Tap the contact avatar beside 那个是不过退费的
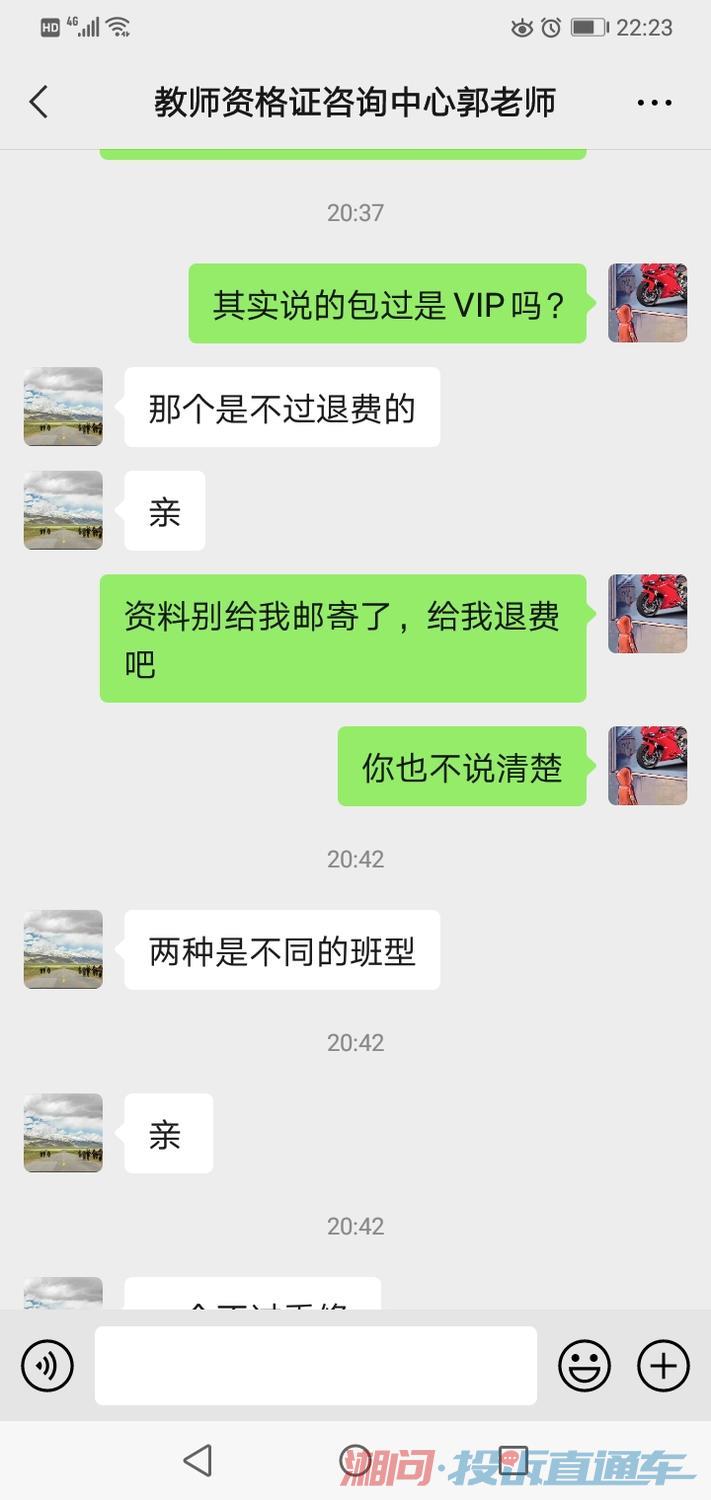711x1500 pixels. (x=63, y=406)
